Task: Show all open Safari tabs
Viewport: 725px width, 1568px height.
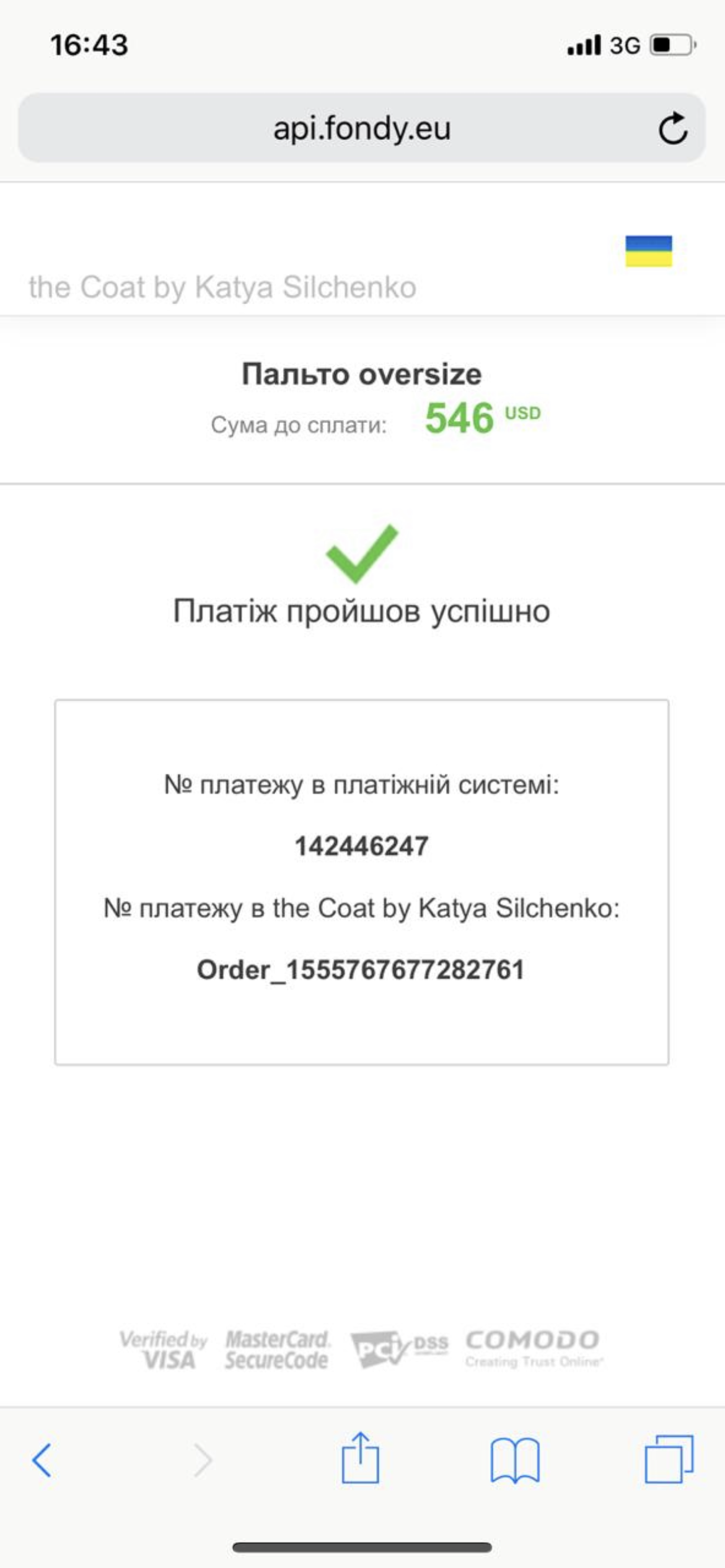Action: [669, 1460]
